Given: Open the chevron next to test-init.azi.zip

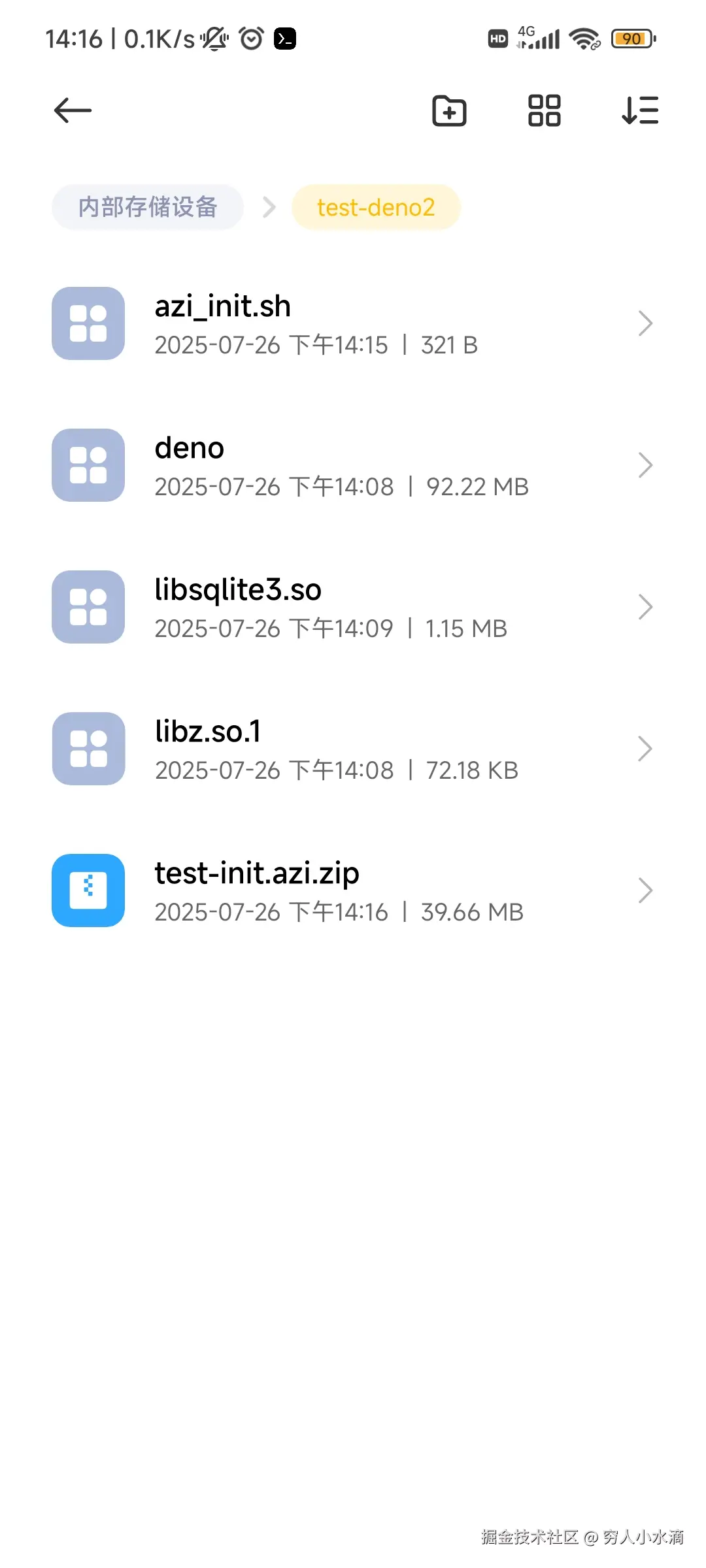Looking at the screenshot, I should coord(645,890).
